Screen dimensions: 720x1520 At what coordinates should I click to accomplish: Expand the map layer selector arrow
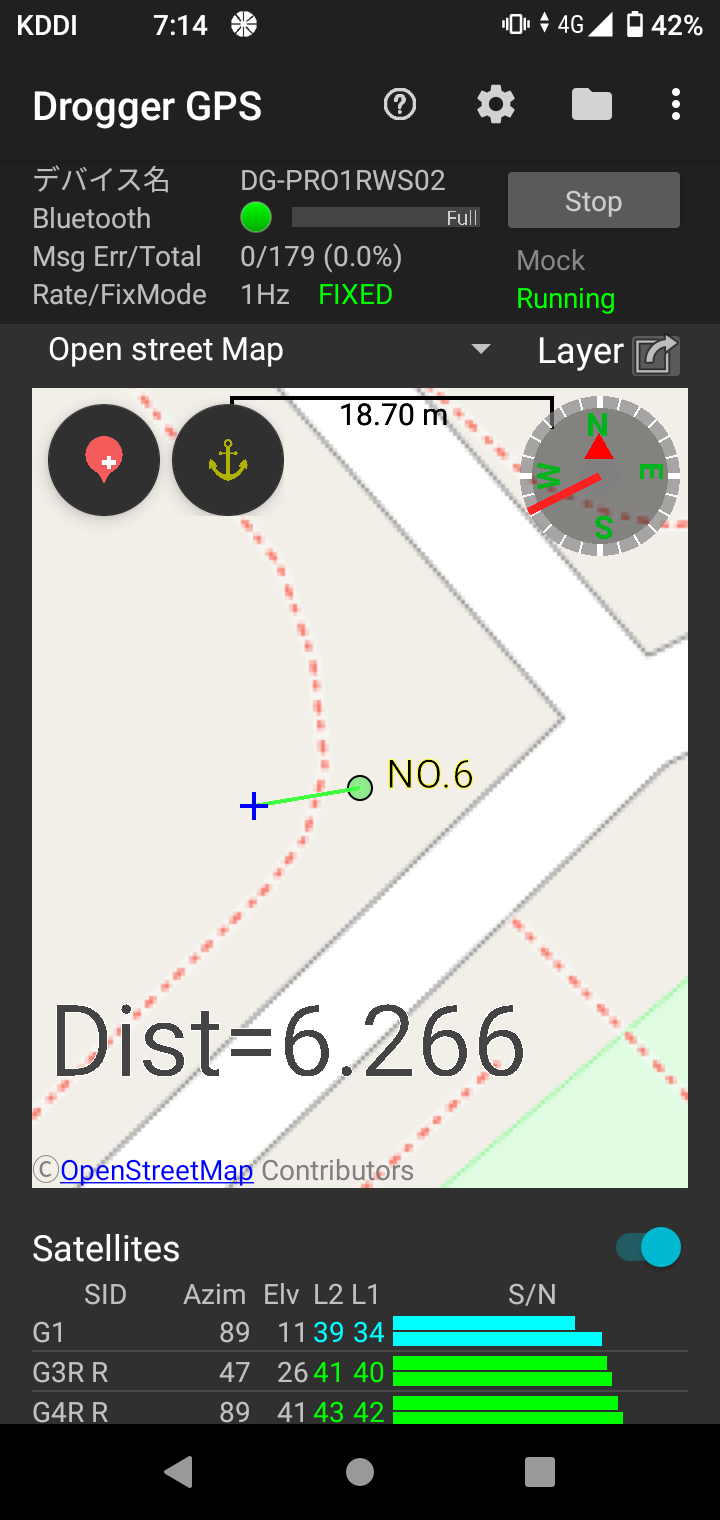[481, 349]
